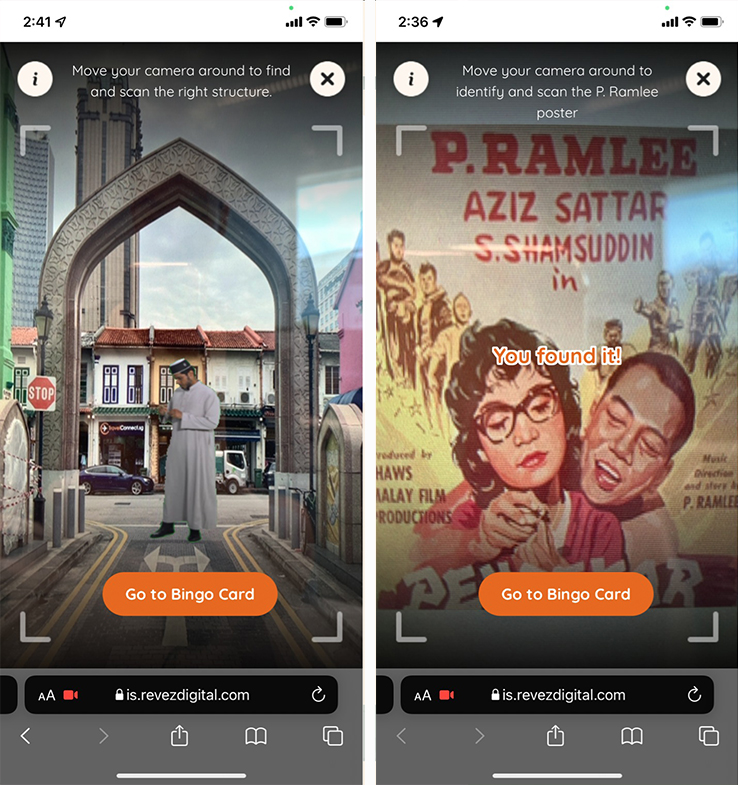Reload the page on the P. Ramlee screen
Screen dimensions: 738x785
click(x=694, y=695)
